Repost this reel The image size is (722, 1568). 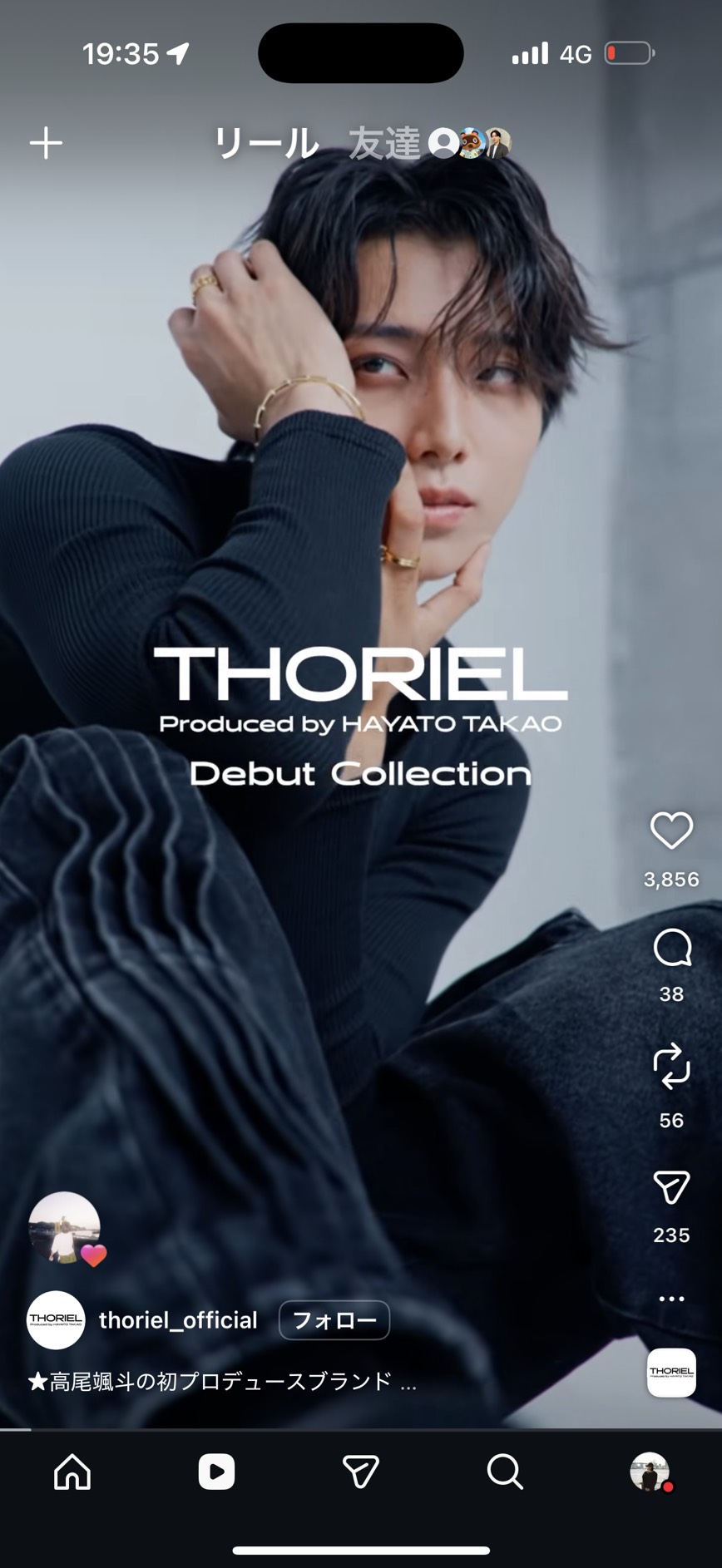[671, 1066]
